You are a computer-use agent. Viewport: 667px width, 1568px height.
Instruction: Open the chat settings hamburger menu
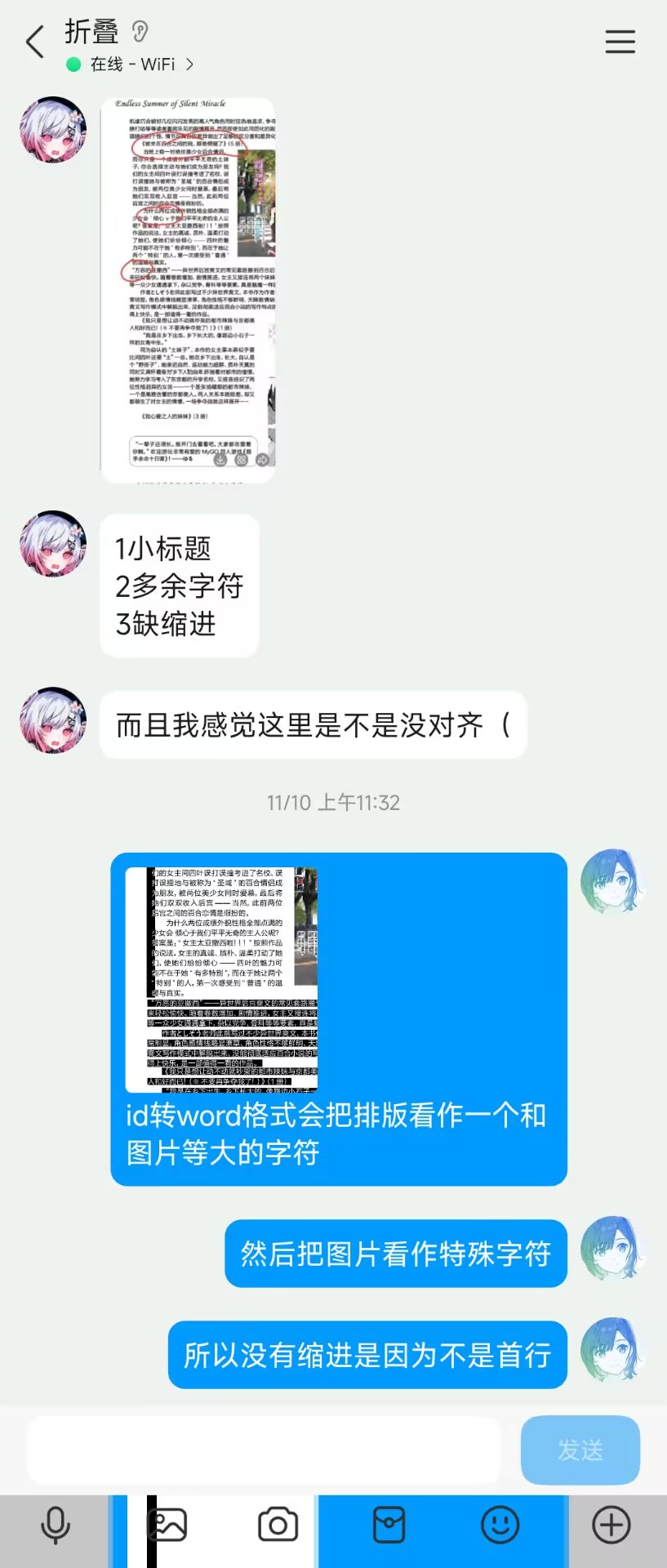click(x=620, y=42)
